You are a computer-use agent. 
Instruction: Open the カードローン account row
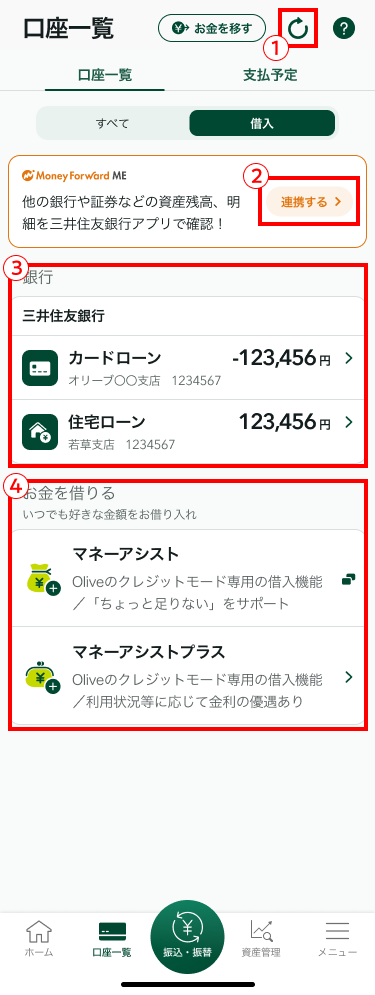187,367
